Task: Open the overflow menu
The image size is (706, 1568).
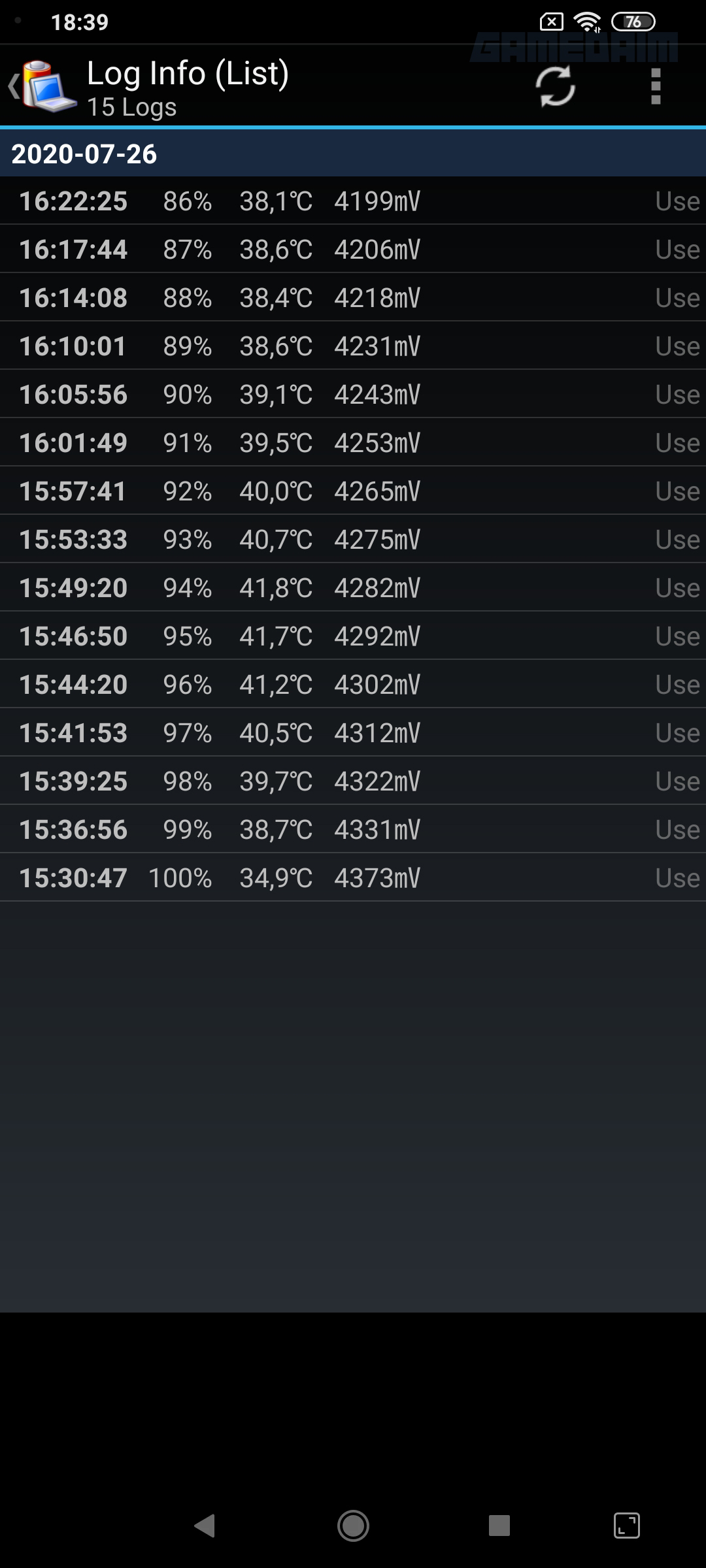Action: pyautogui.click(x=656, y=86)
